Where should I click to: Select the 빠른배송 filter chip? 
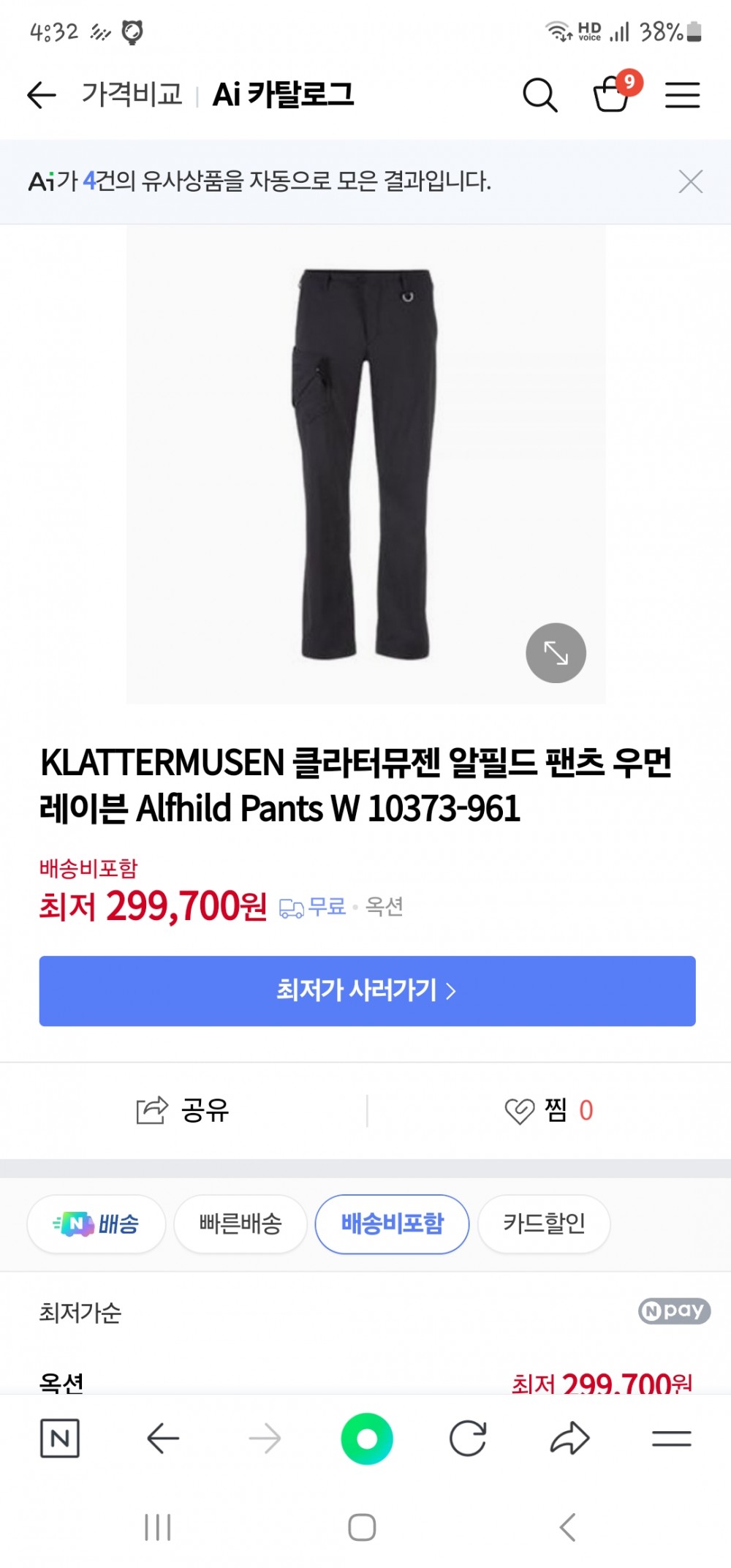pyautogui.click(x=240, y=1224)
